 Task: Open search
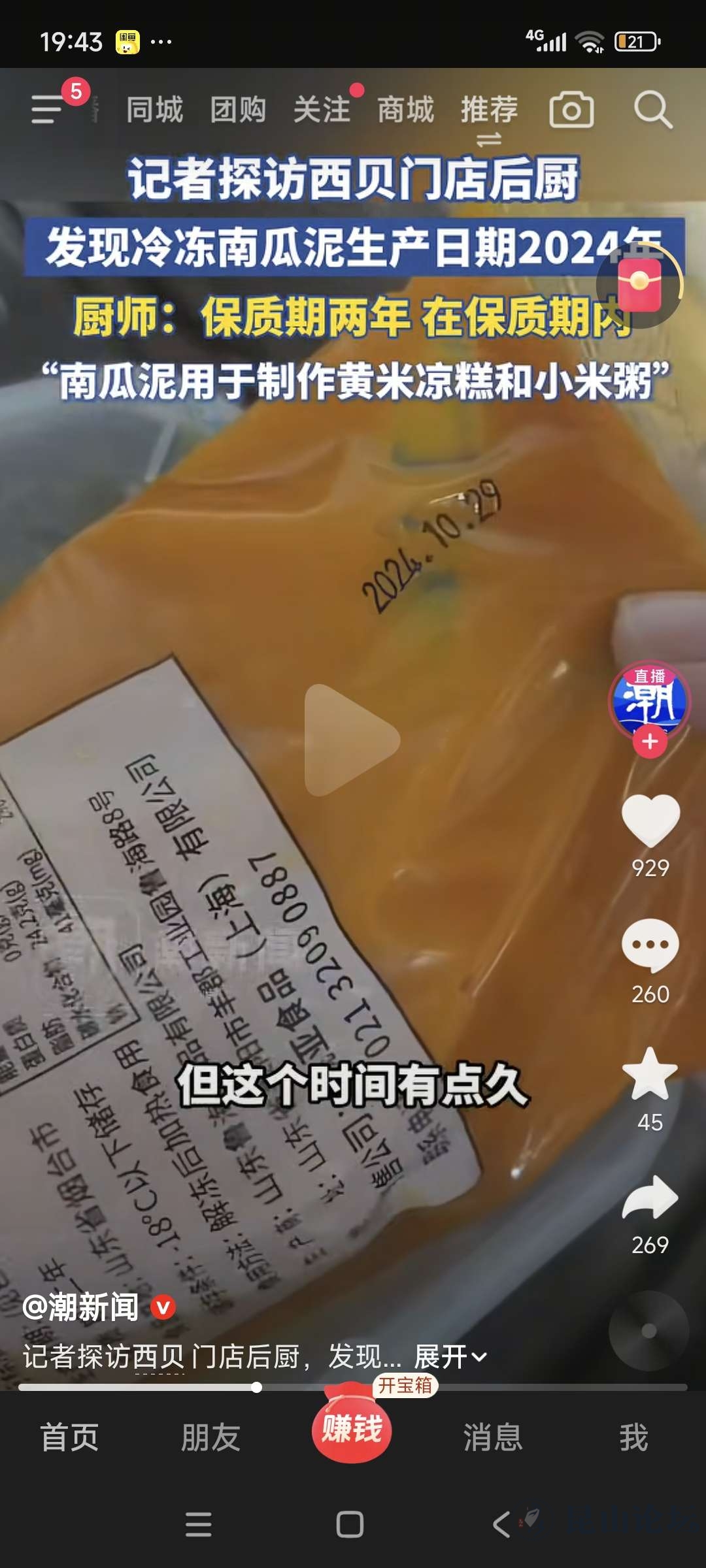(x=652, y=110)
